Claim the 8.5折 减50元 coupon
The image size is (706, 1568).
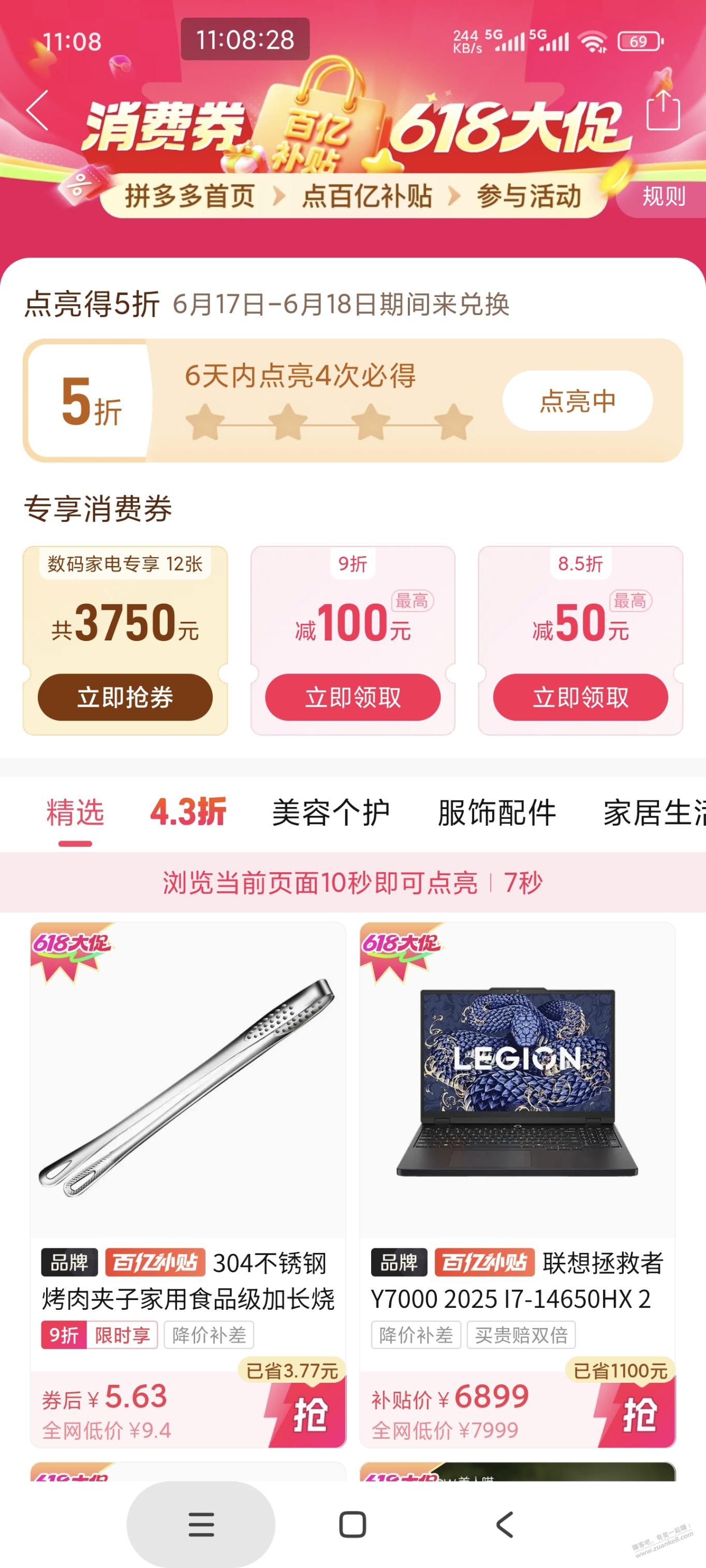tap(580, 697)
